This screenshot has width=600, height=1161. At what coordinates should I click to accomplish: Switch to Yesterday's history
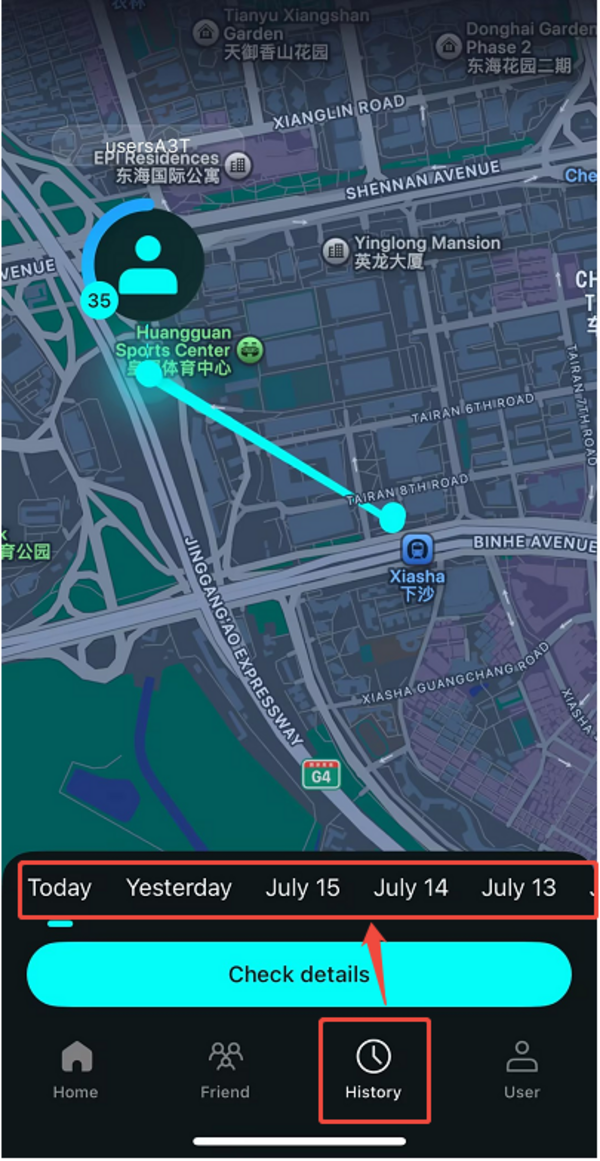pos(179,887)
